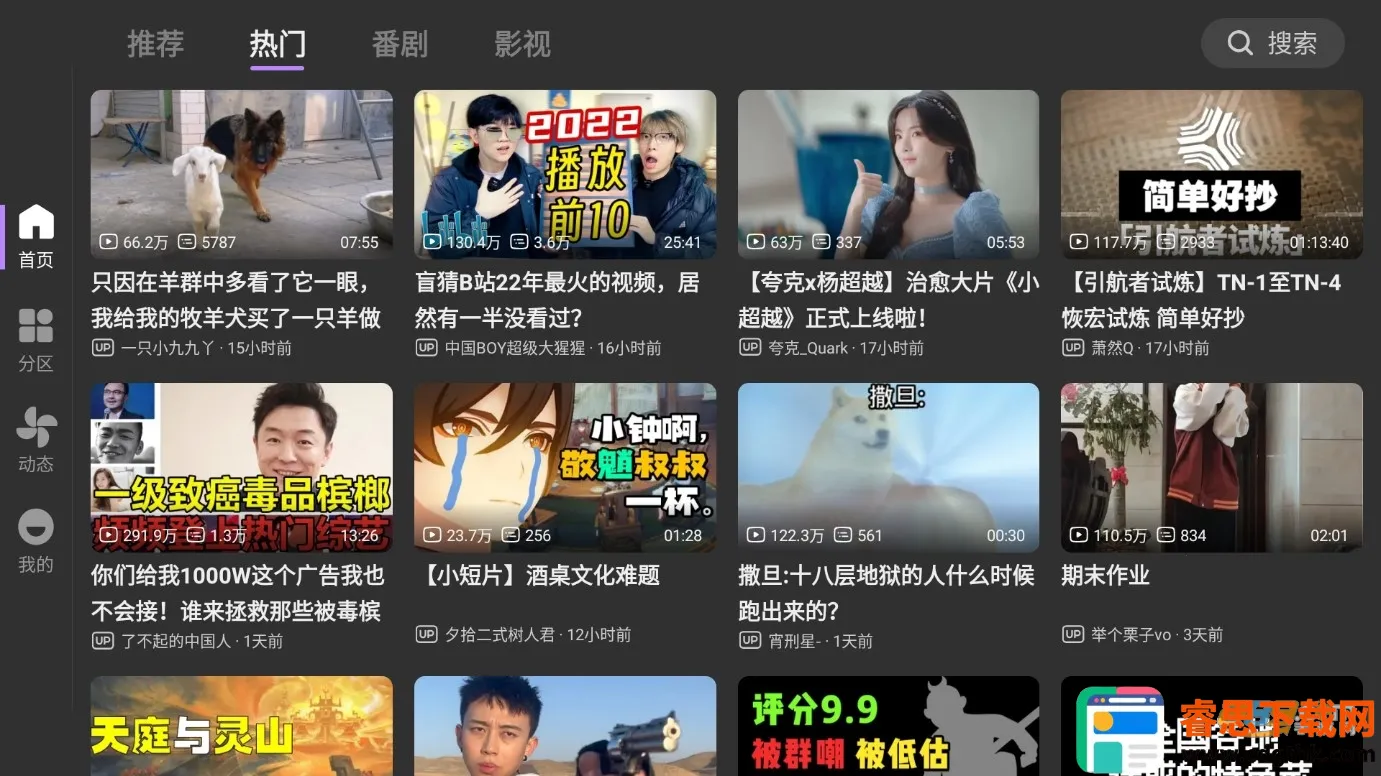Open the 搜索 search box

pos(1272,44)
